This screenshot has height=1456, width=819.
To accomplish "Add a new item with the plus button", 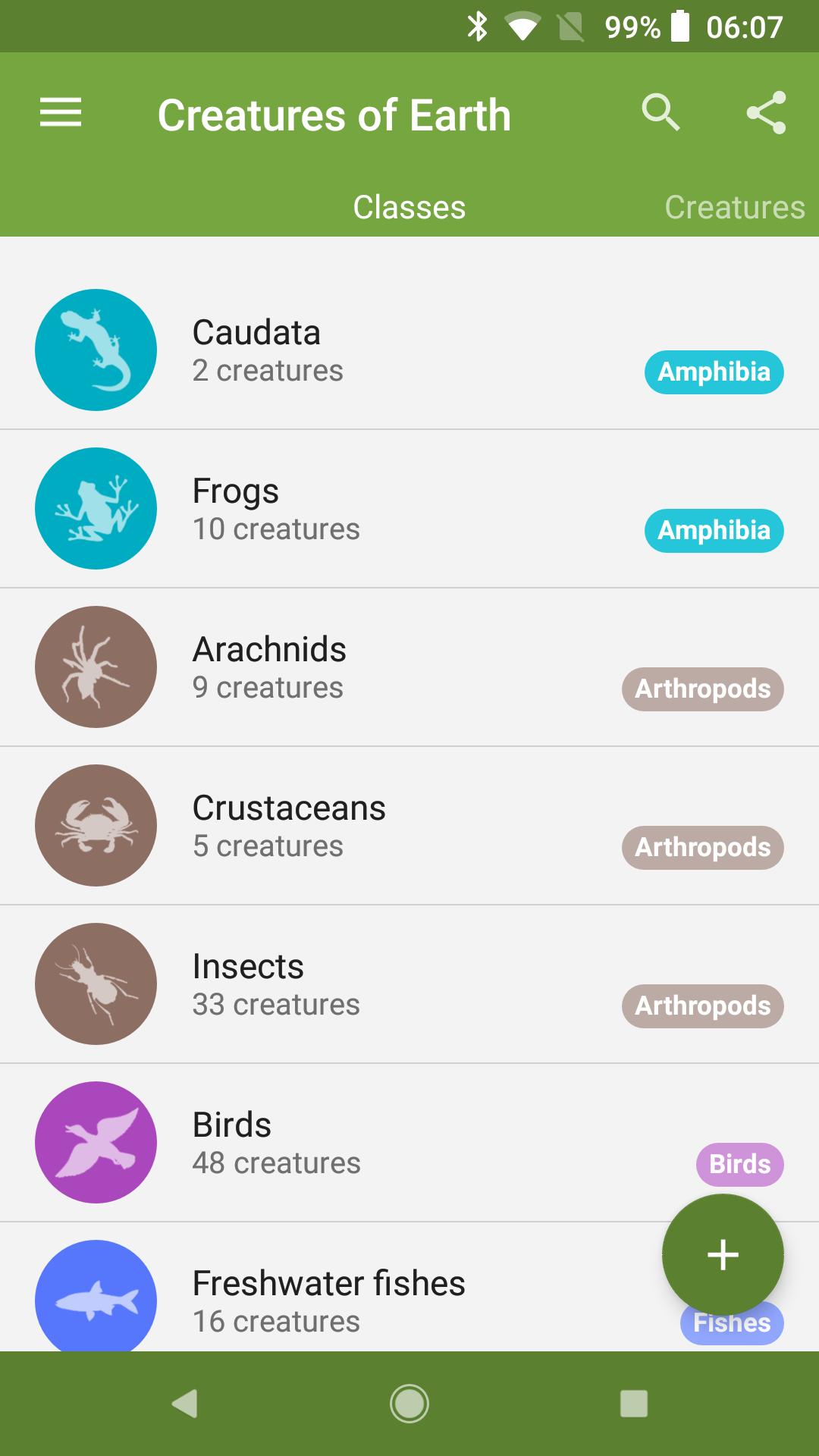I will [x=723, y=1254].
